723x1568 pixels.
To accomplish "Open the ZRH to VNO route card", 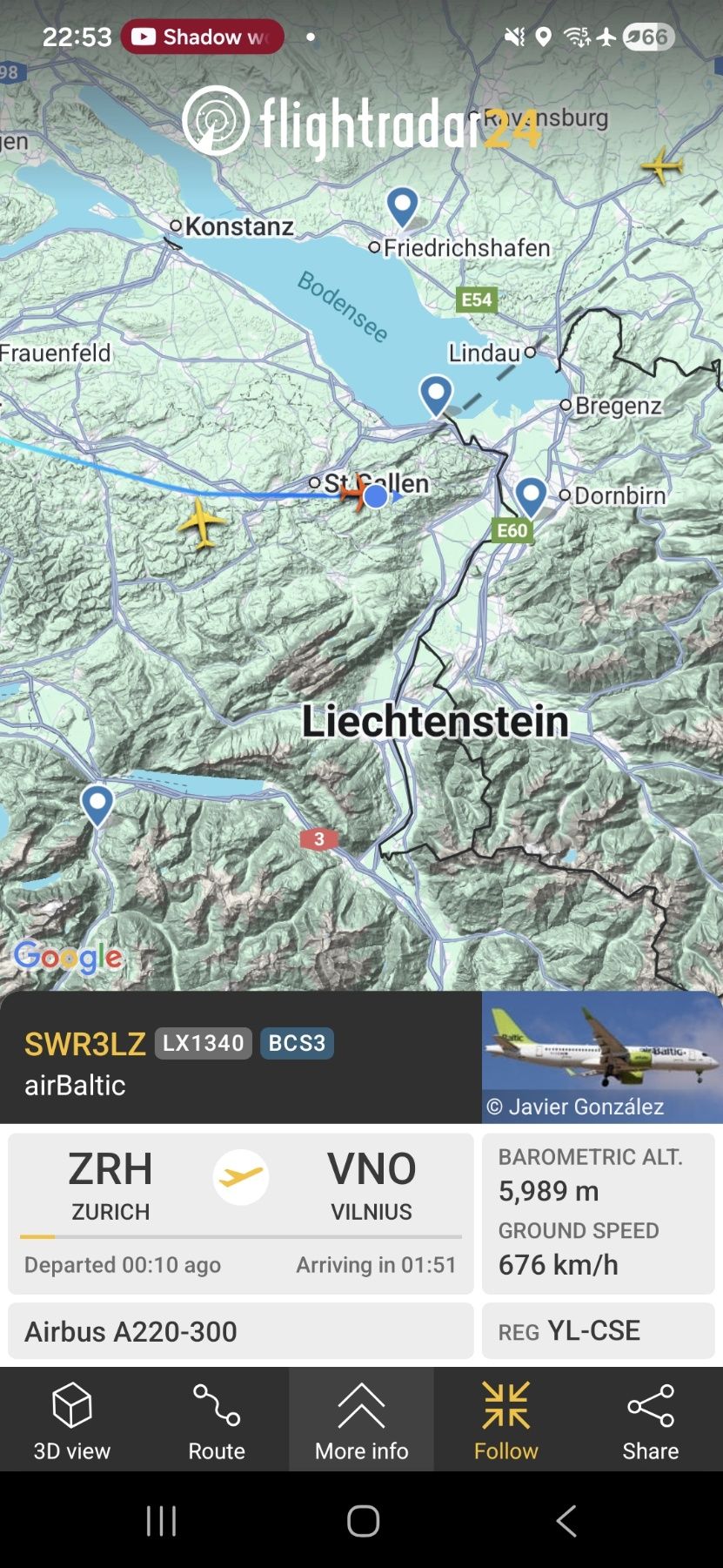I will [x=241, y=1212].
